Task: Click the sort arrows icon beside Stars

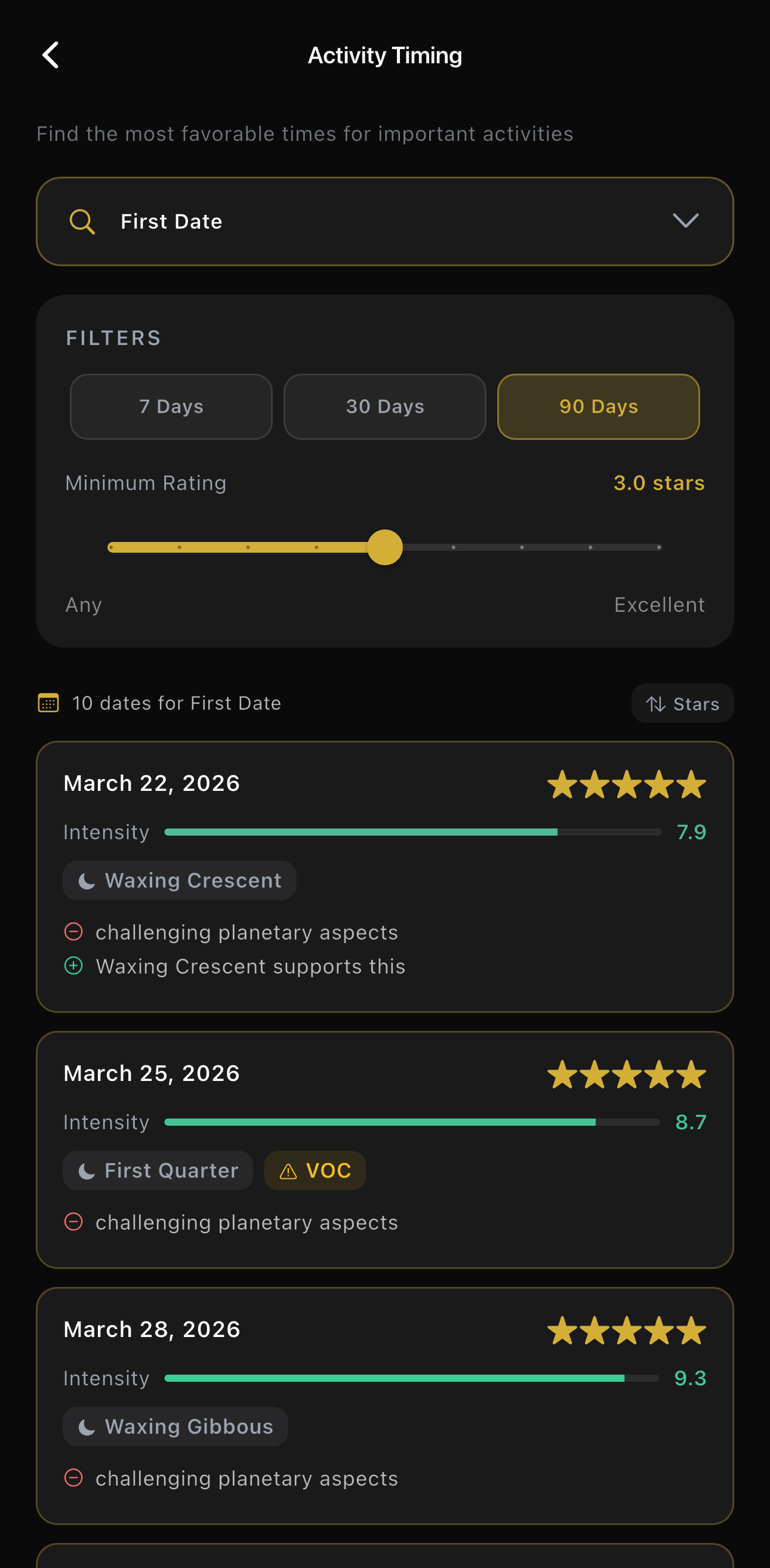Action: [x=655, y=703]
